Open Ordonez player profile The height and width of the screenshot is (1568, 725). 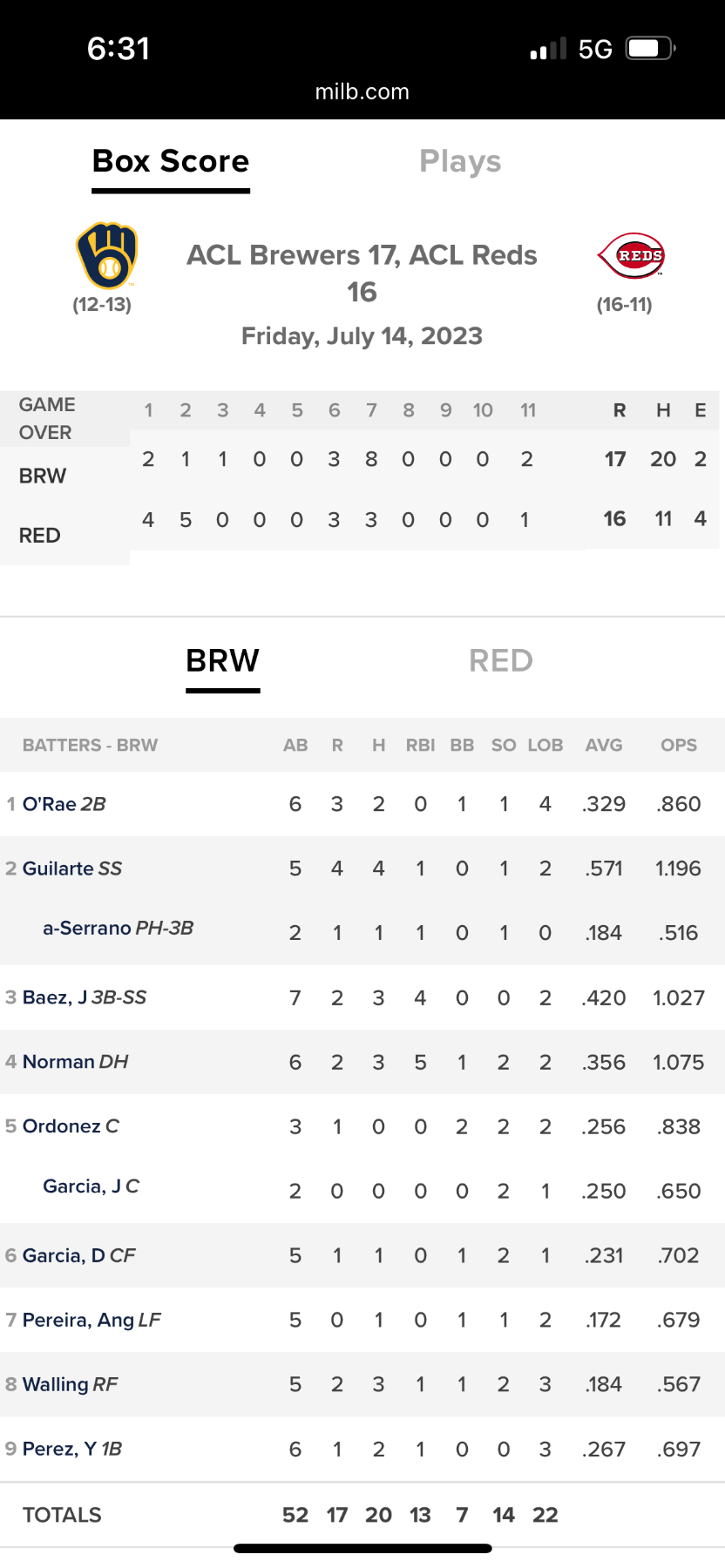(x=61, y=1126)
